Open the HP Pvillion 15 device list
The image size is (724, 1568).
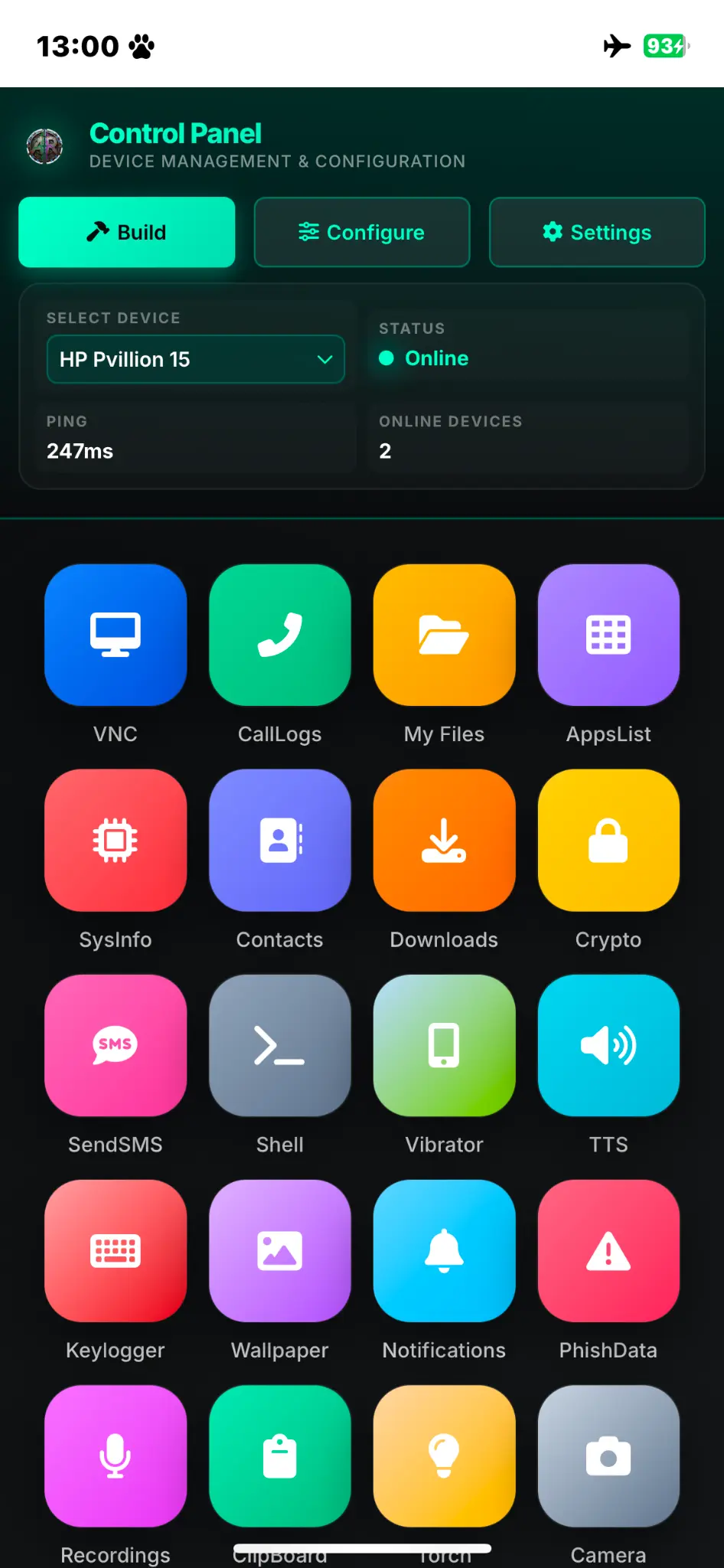[x=196, y=359]
